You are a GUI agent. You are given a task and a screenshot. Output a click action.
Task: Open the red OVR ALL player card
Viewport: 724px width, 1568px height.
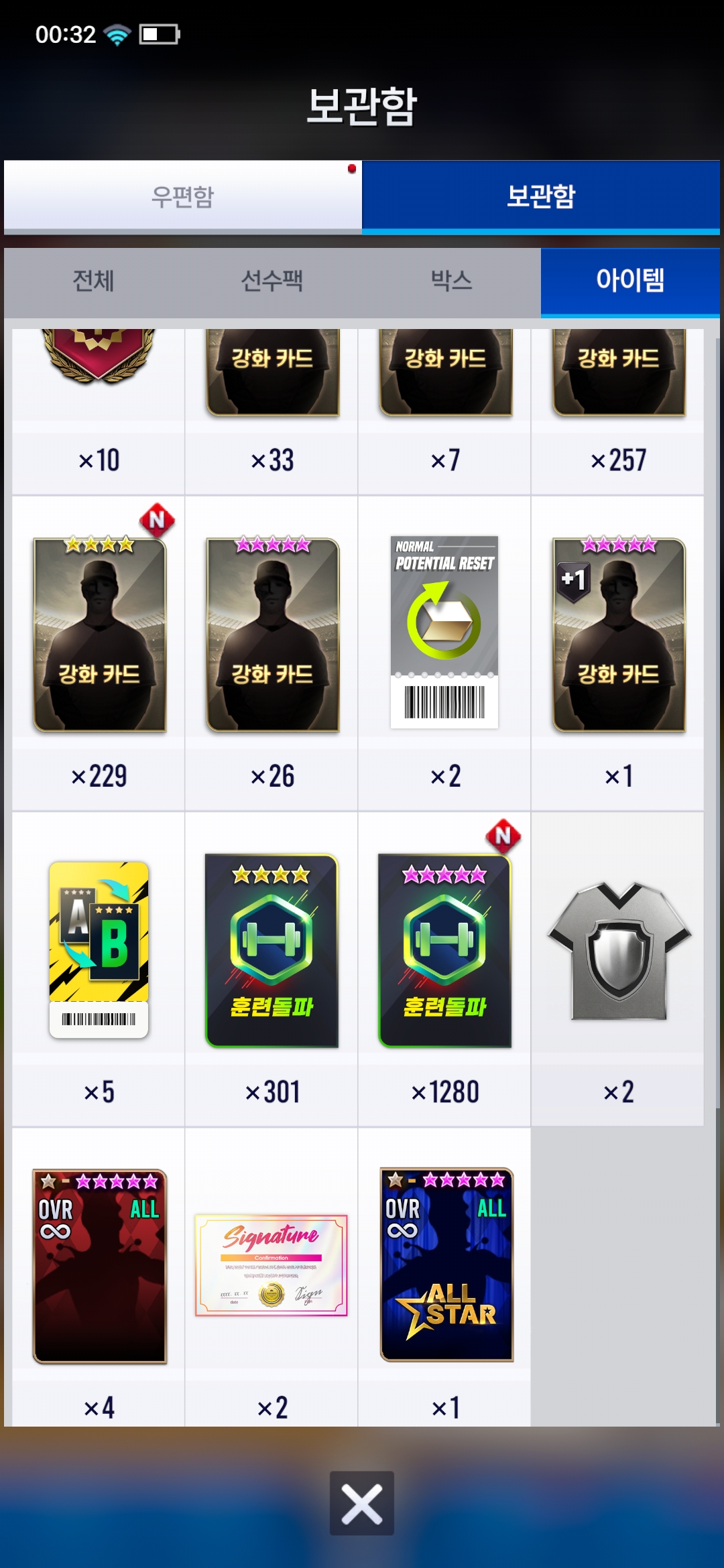[x=99, y=1265]
